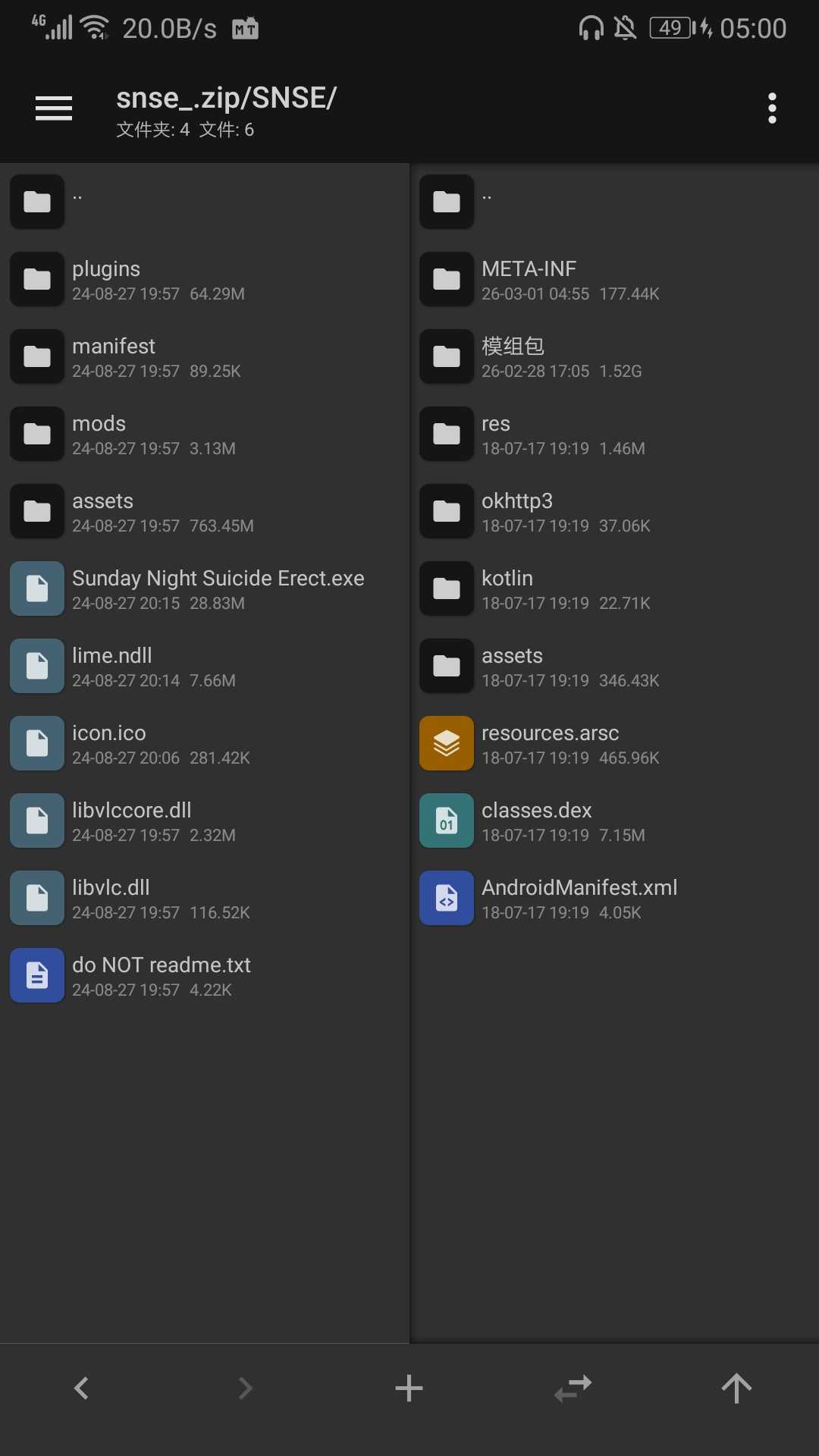Go back with the left arrow
819x1456 pixels.
pyautogui.click(x=82, y=1389)
